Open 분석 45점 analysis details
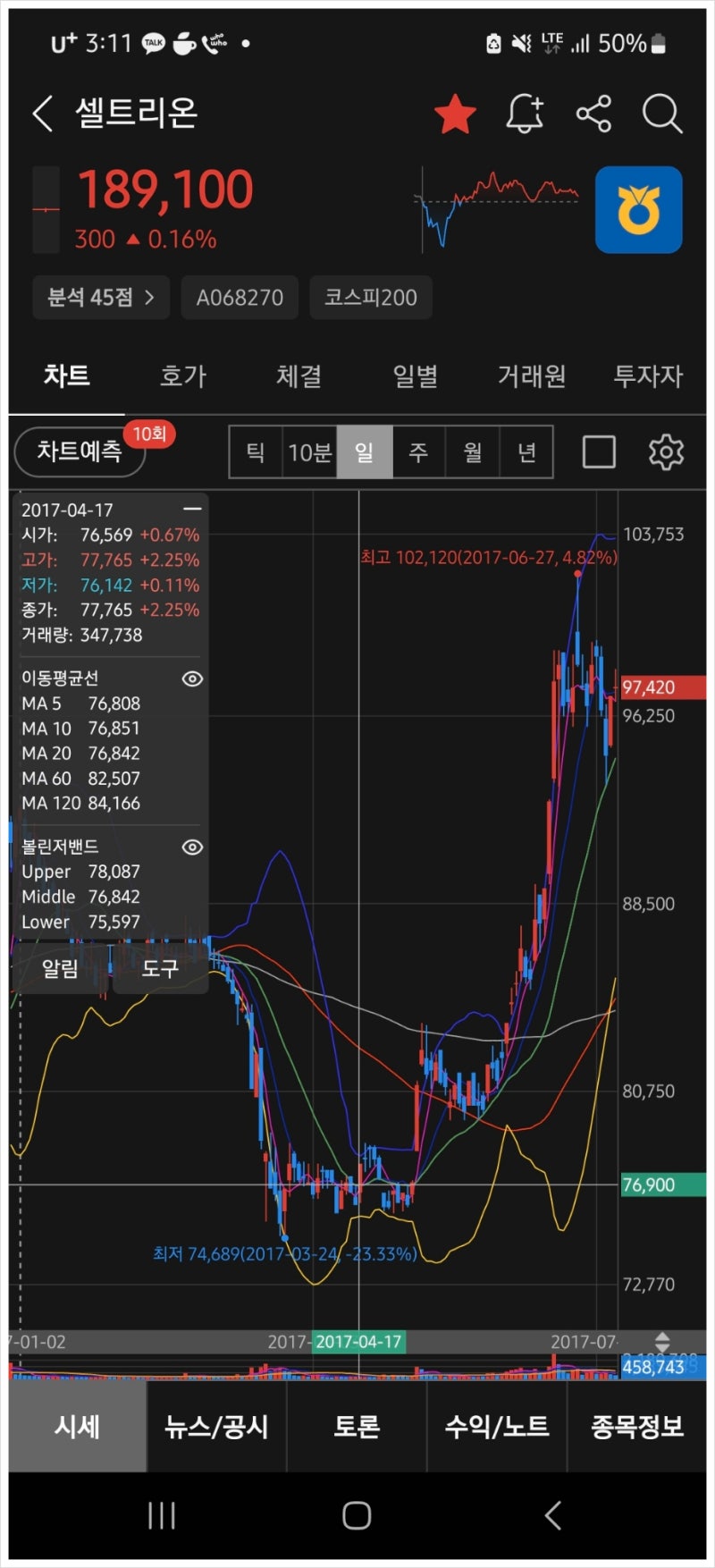The image size is (715, 1568). pos(101,298)
